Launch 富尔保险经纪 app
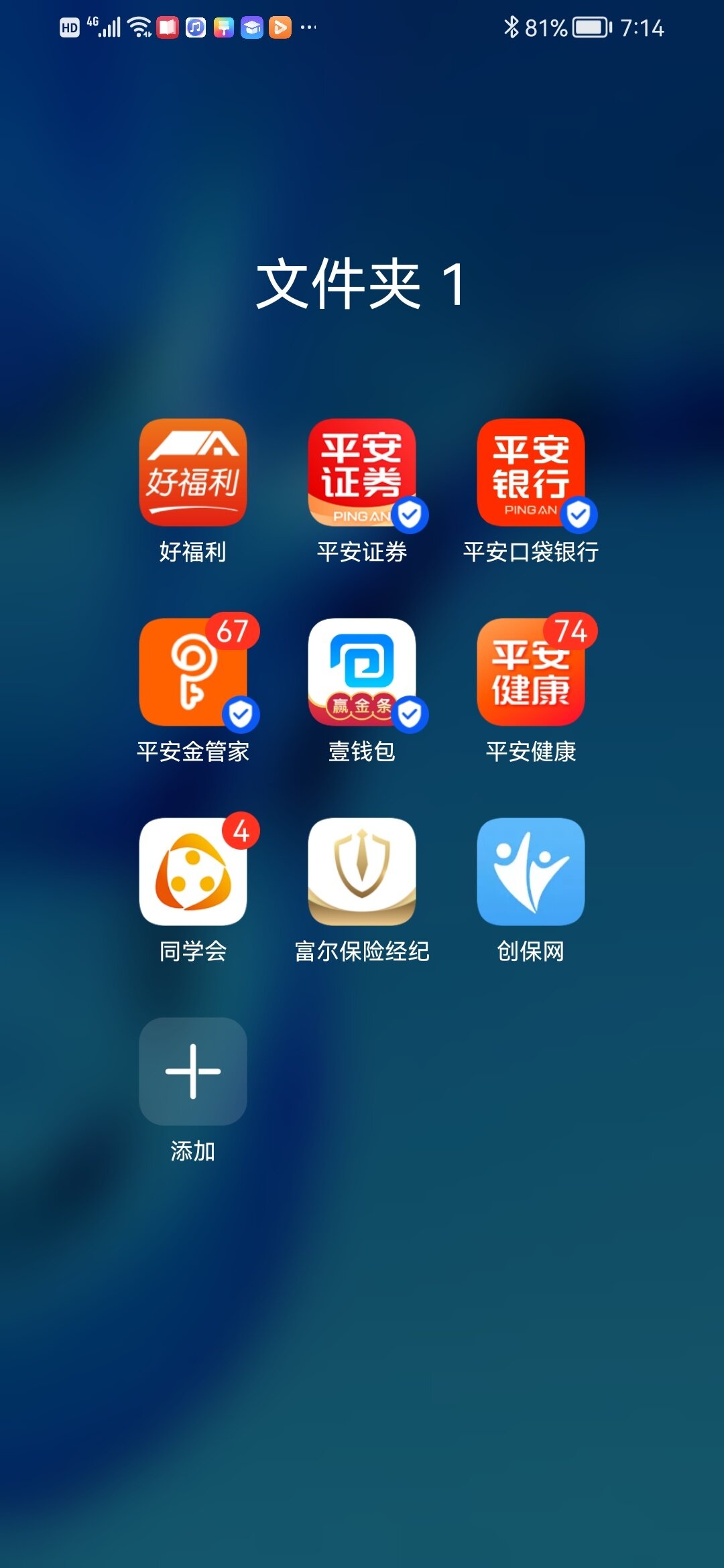 coord(362,872)
